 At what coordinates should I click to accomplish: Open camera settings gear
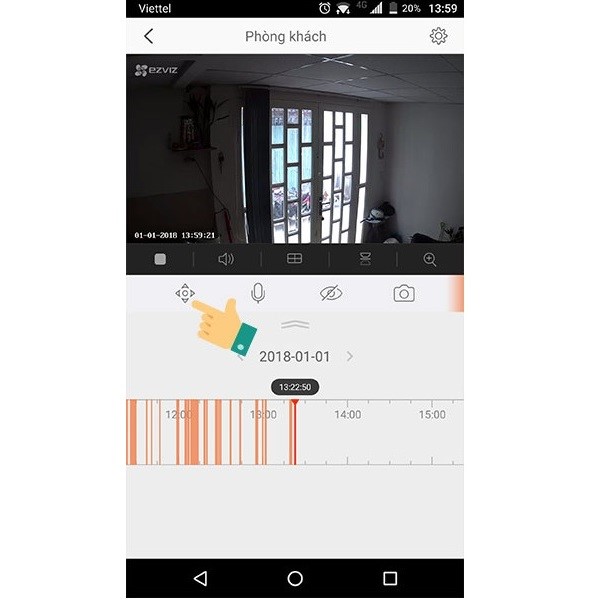point(438,36)
